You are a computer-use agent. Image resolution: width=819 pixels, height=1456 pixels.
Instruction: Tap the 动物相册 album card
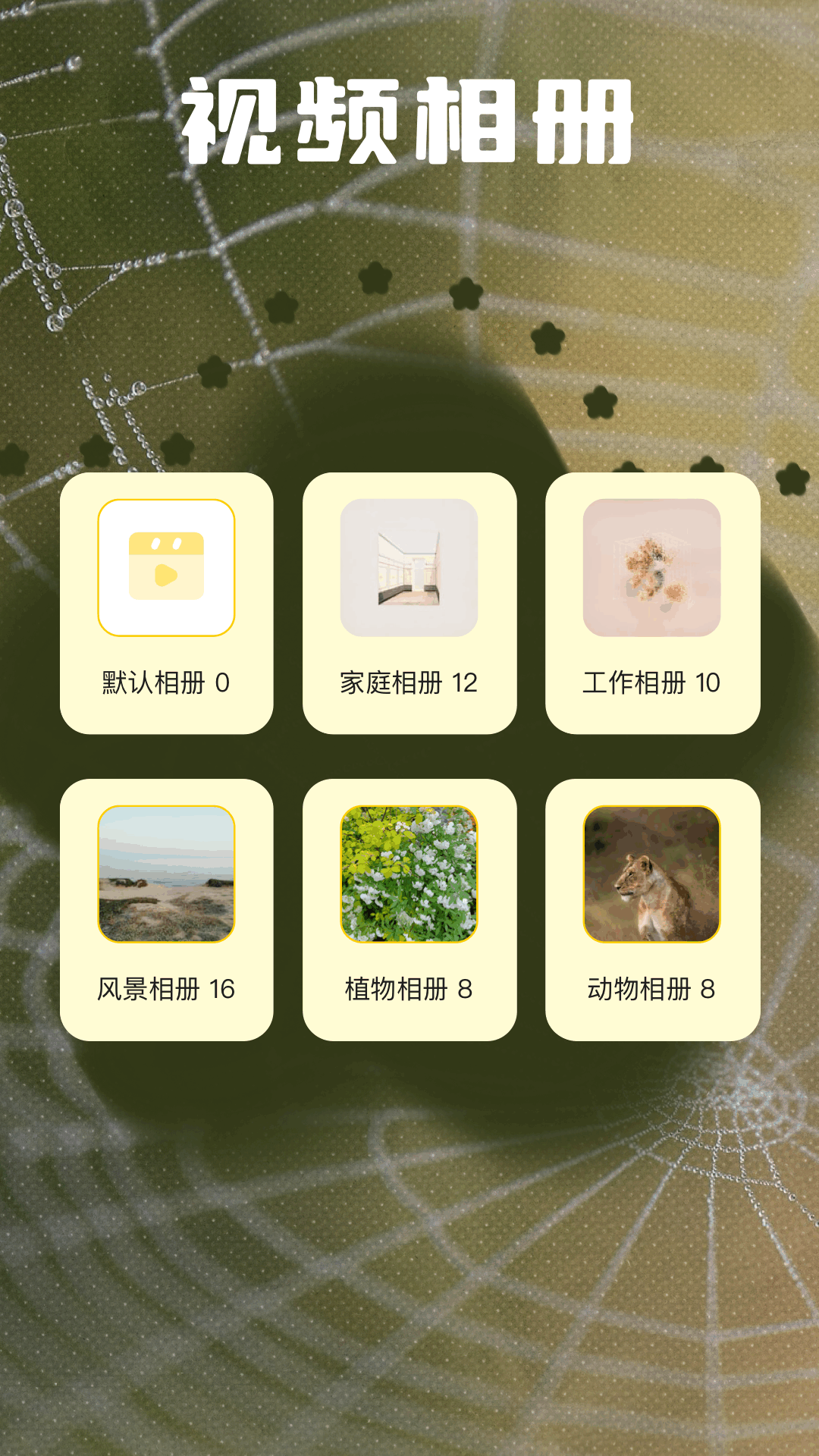coord(652,909)
